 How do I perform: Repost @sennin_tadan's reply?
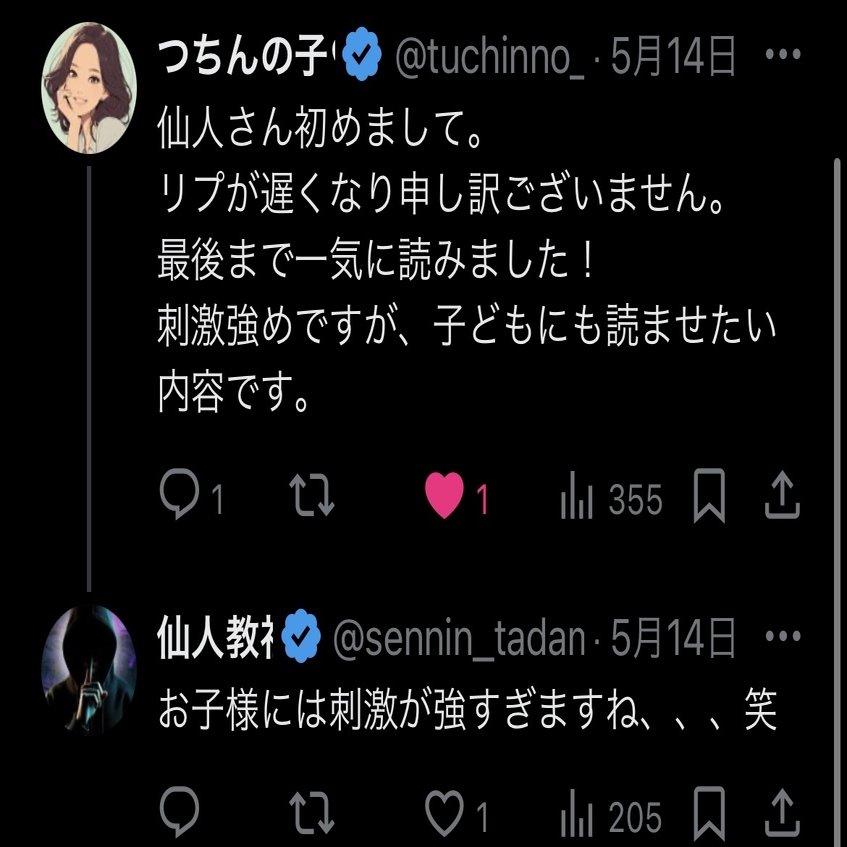[x=316, y=817]
